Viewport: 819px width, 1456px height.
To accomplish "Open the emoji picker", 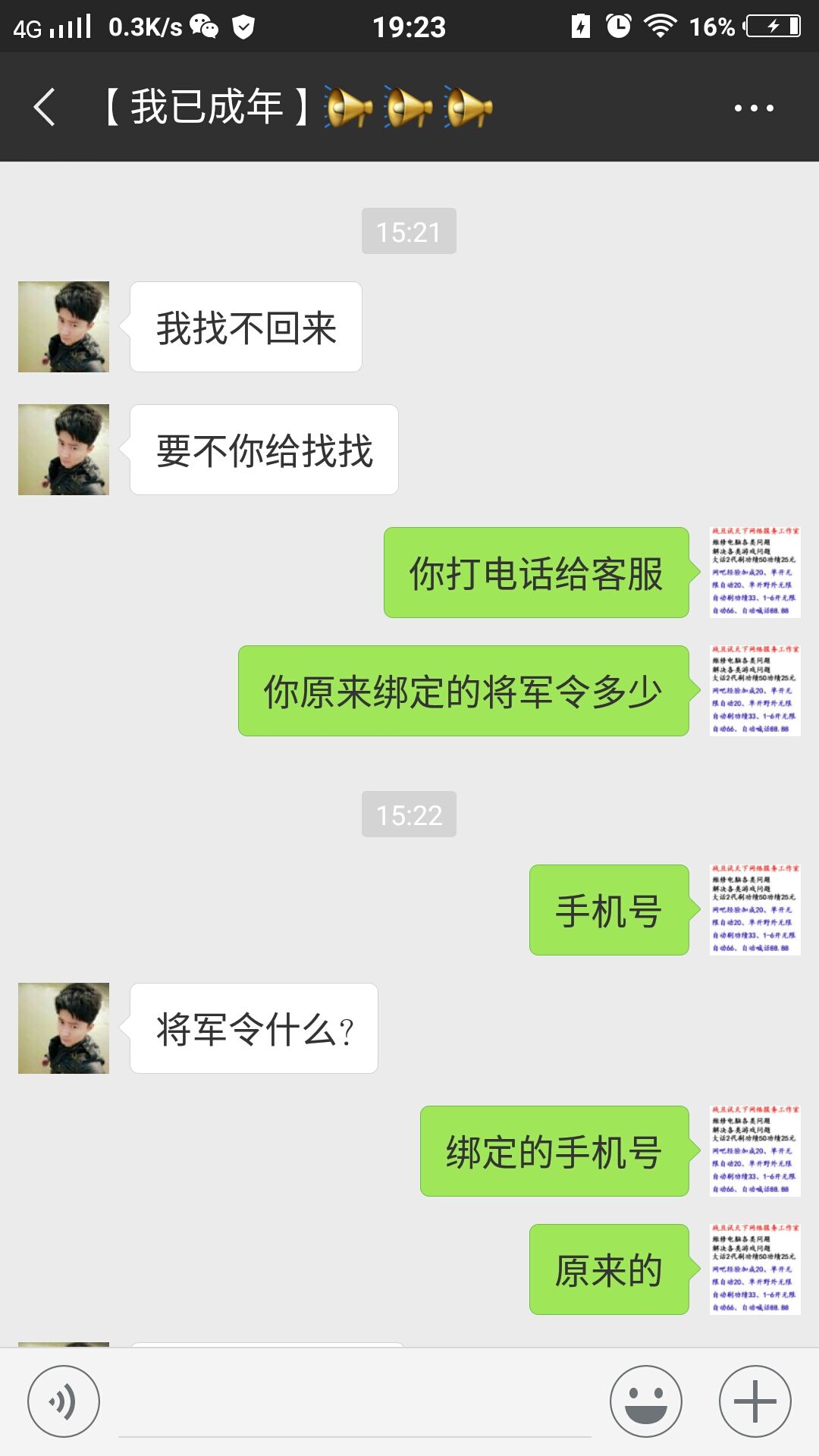I will [x=646, y=1401].
